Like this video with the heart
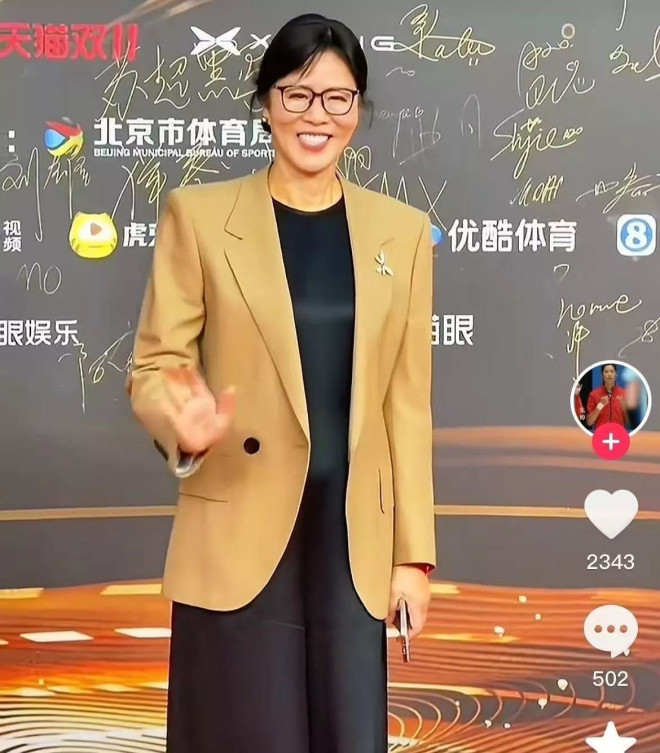Screen dimensions: 660x753 (610, 514)
